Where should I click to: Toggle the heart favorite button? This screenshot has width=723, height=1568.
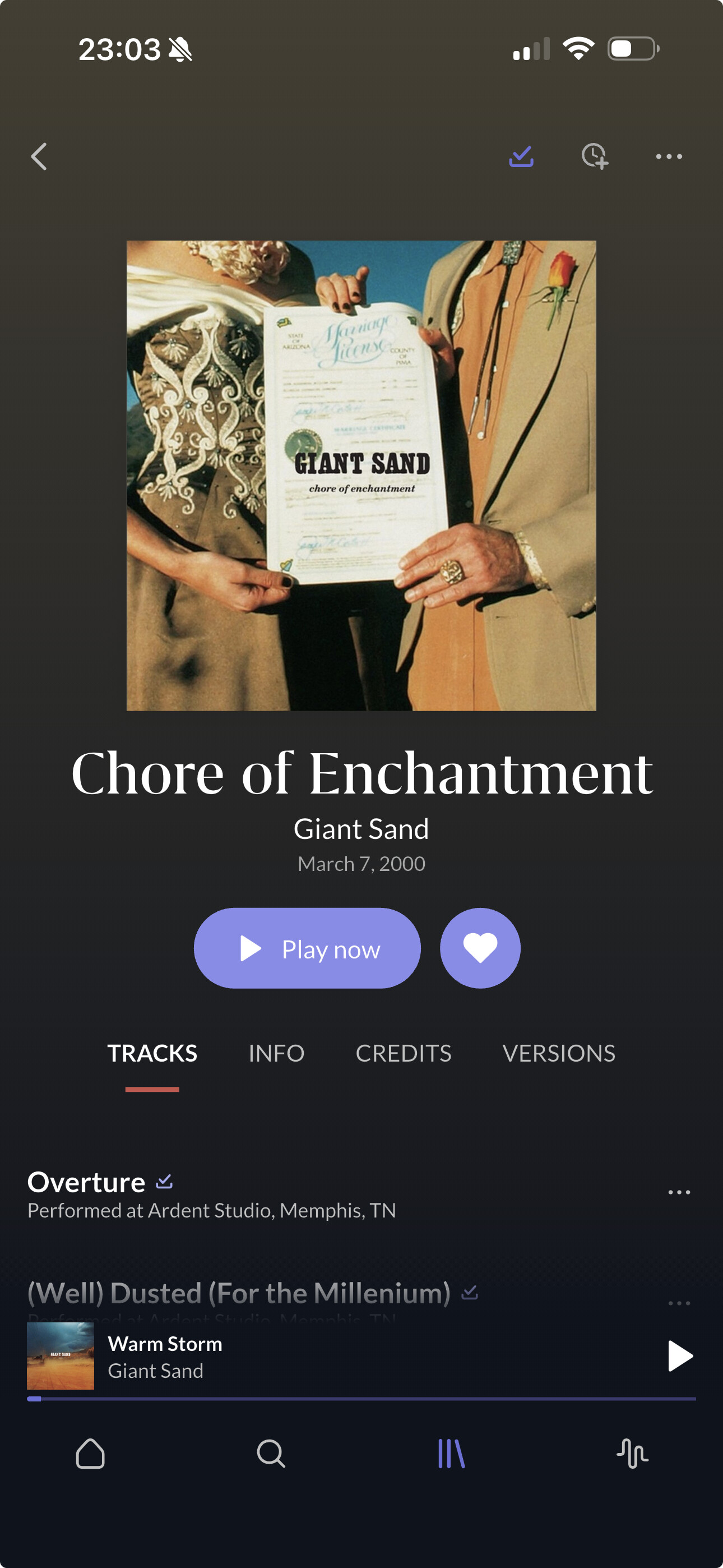(480, 948)
